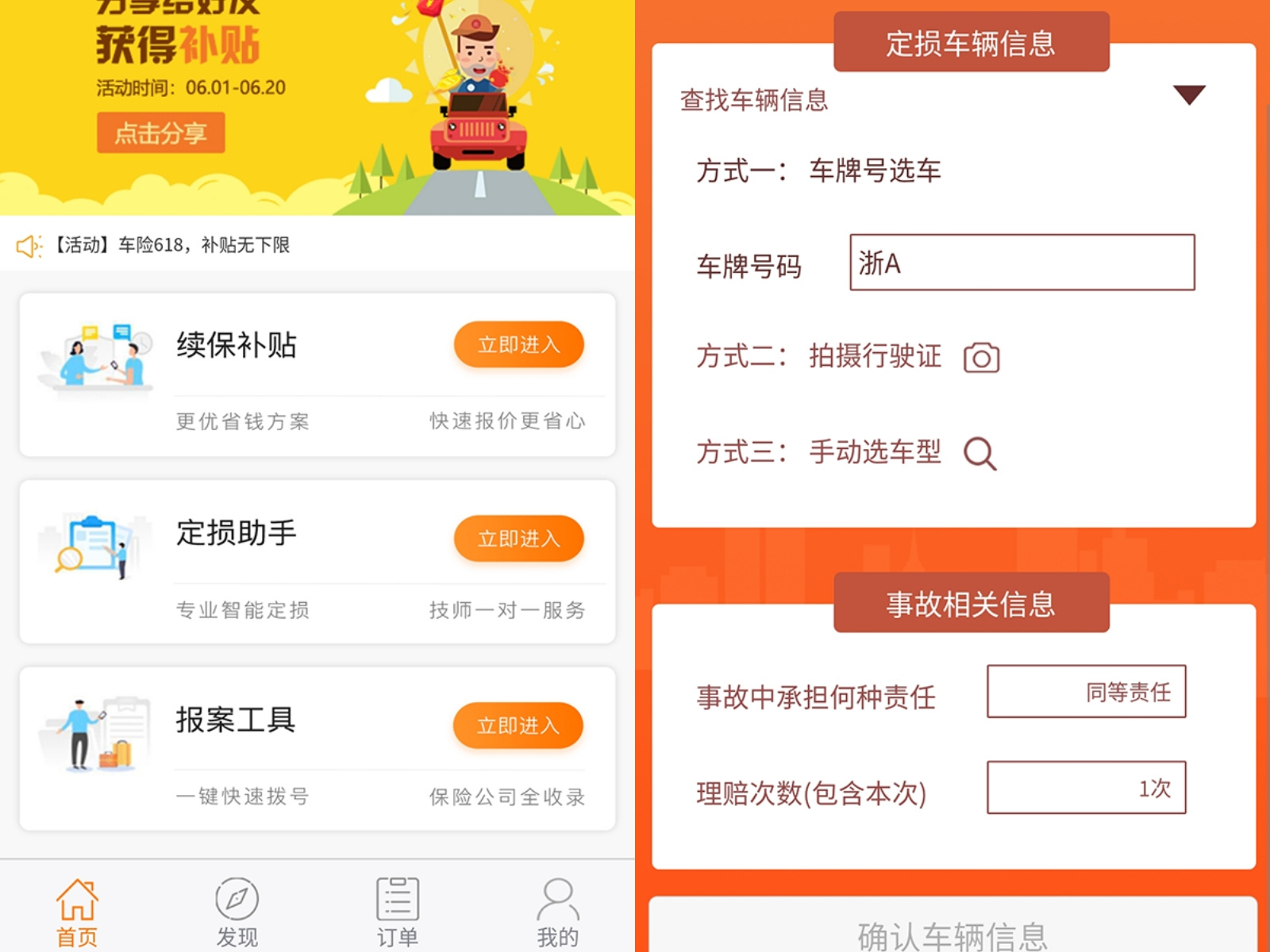Switch to the 发现 tab
1270x952 pixels.
click(x=237, y=913)
